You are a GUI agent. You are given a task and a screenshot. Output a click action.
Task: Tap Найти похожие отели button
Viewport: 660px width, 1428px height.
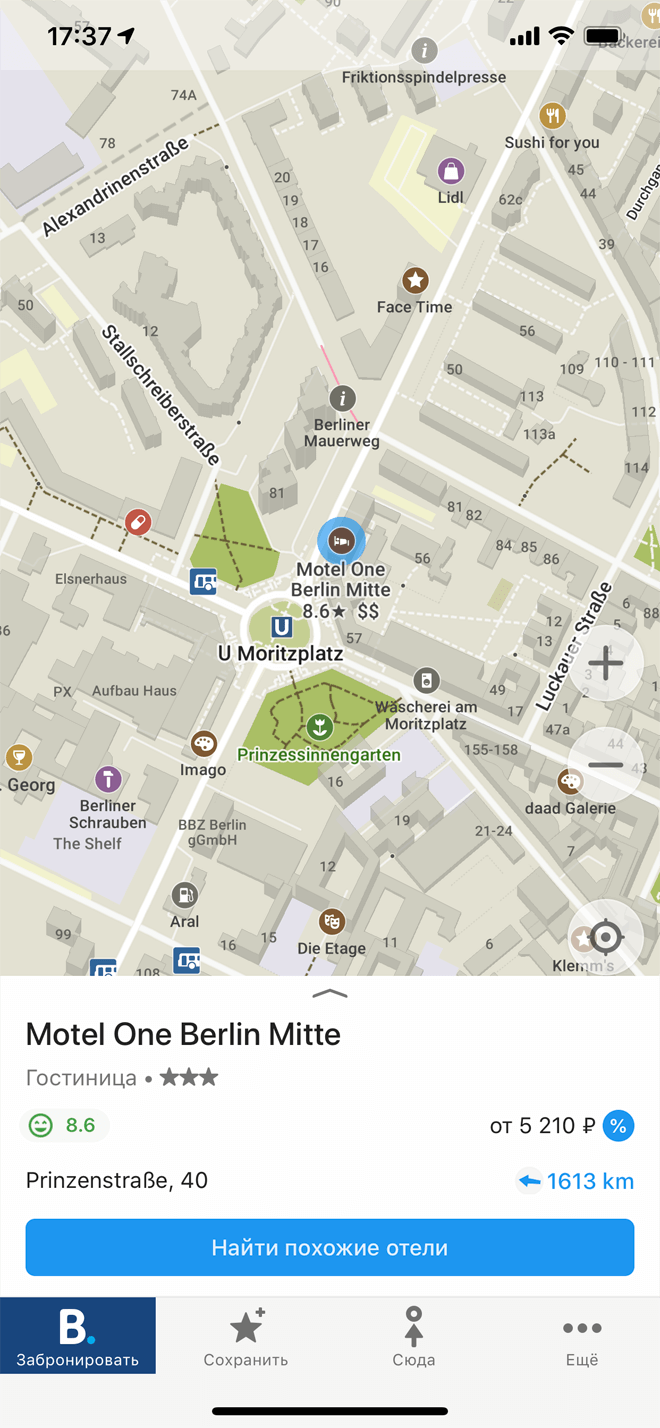(330, 1247)
